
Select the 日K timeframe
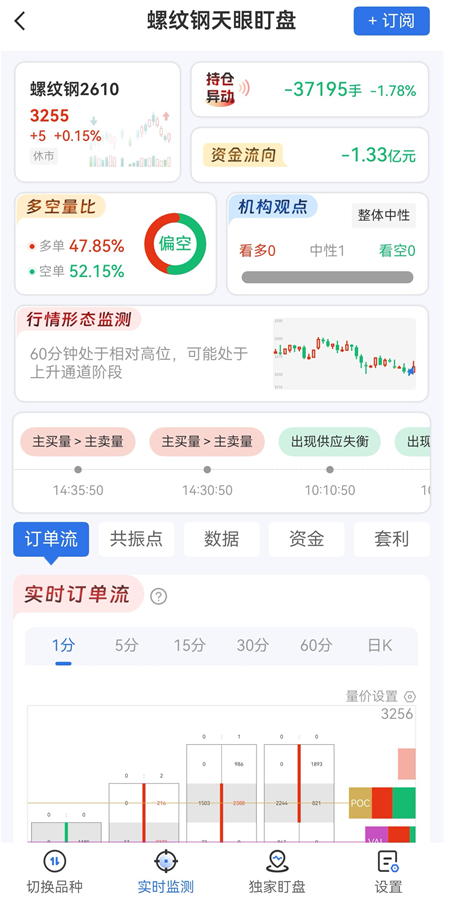coord(379,646)
